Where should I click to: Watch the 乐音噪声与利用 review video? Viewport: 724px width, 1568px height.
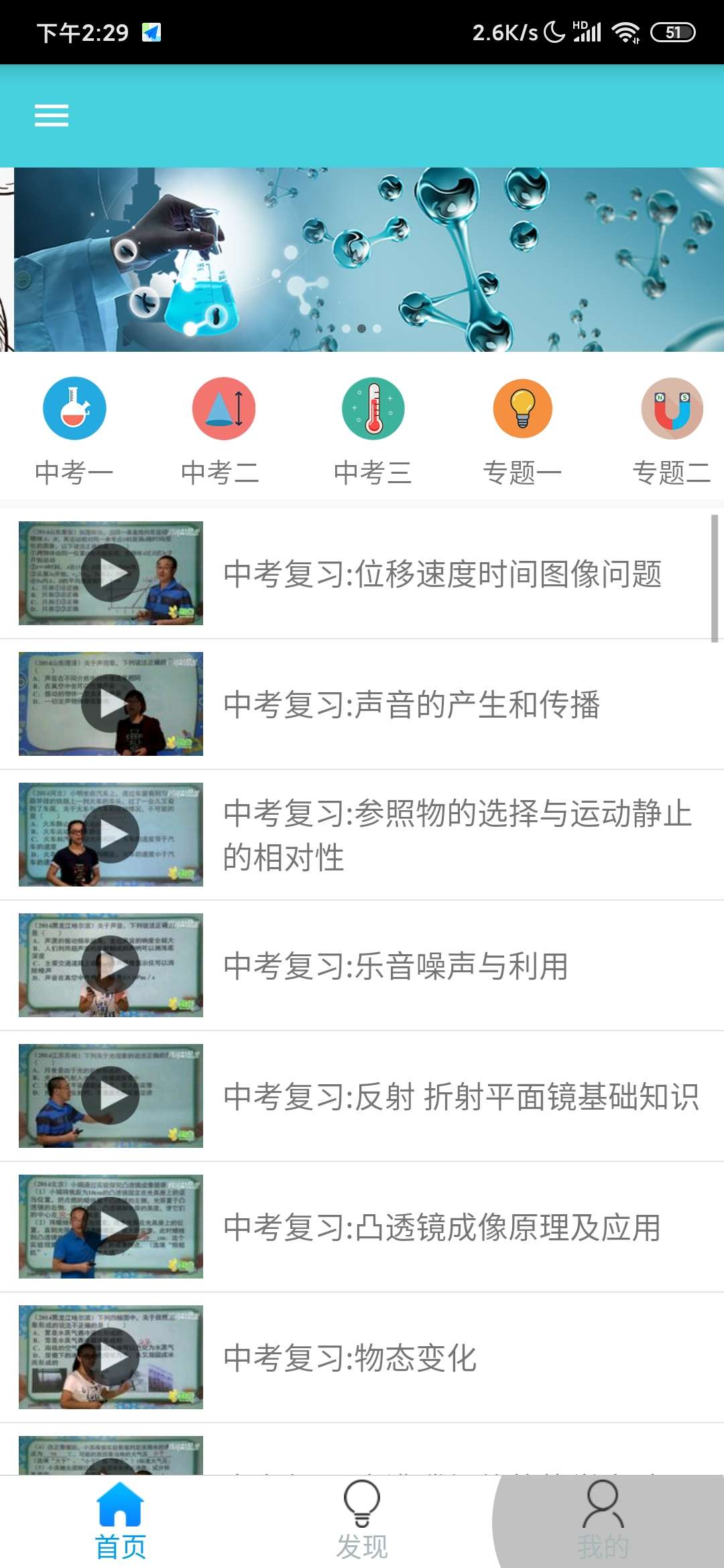coord(362,966)
